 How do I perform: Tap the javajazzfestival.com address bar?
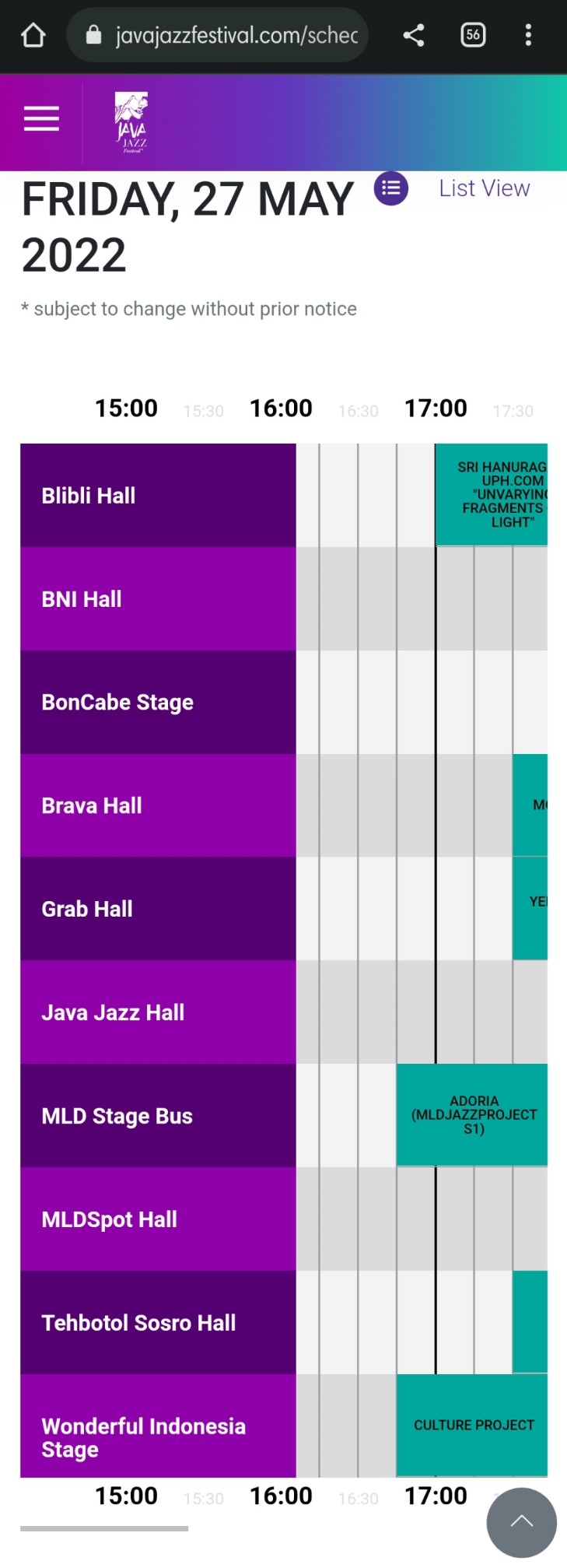coord(226,35)
